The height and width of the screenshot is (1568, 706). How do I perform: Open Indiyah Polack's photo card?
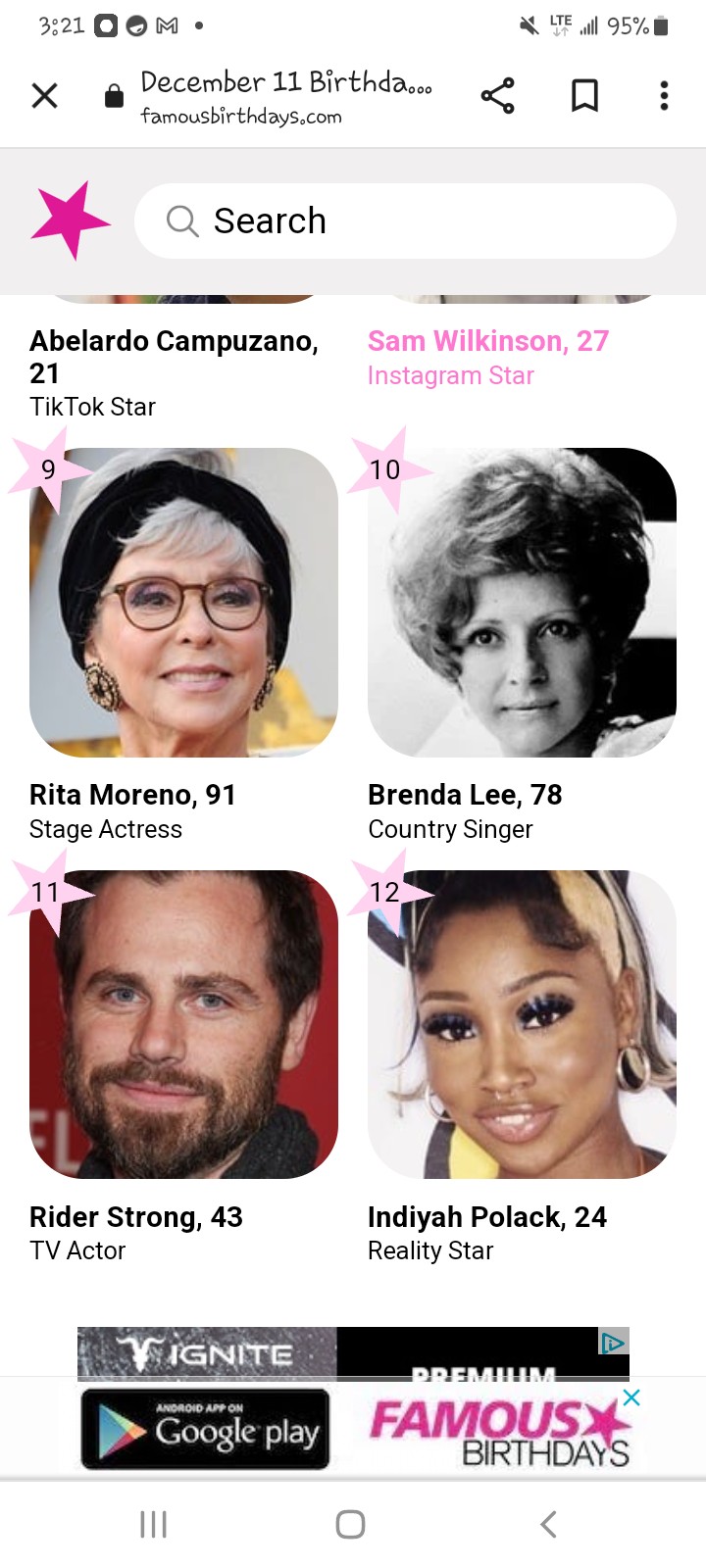point(522,1024)
